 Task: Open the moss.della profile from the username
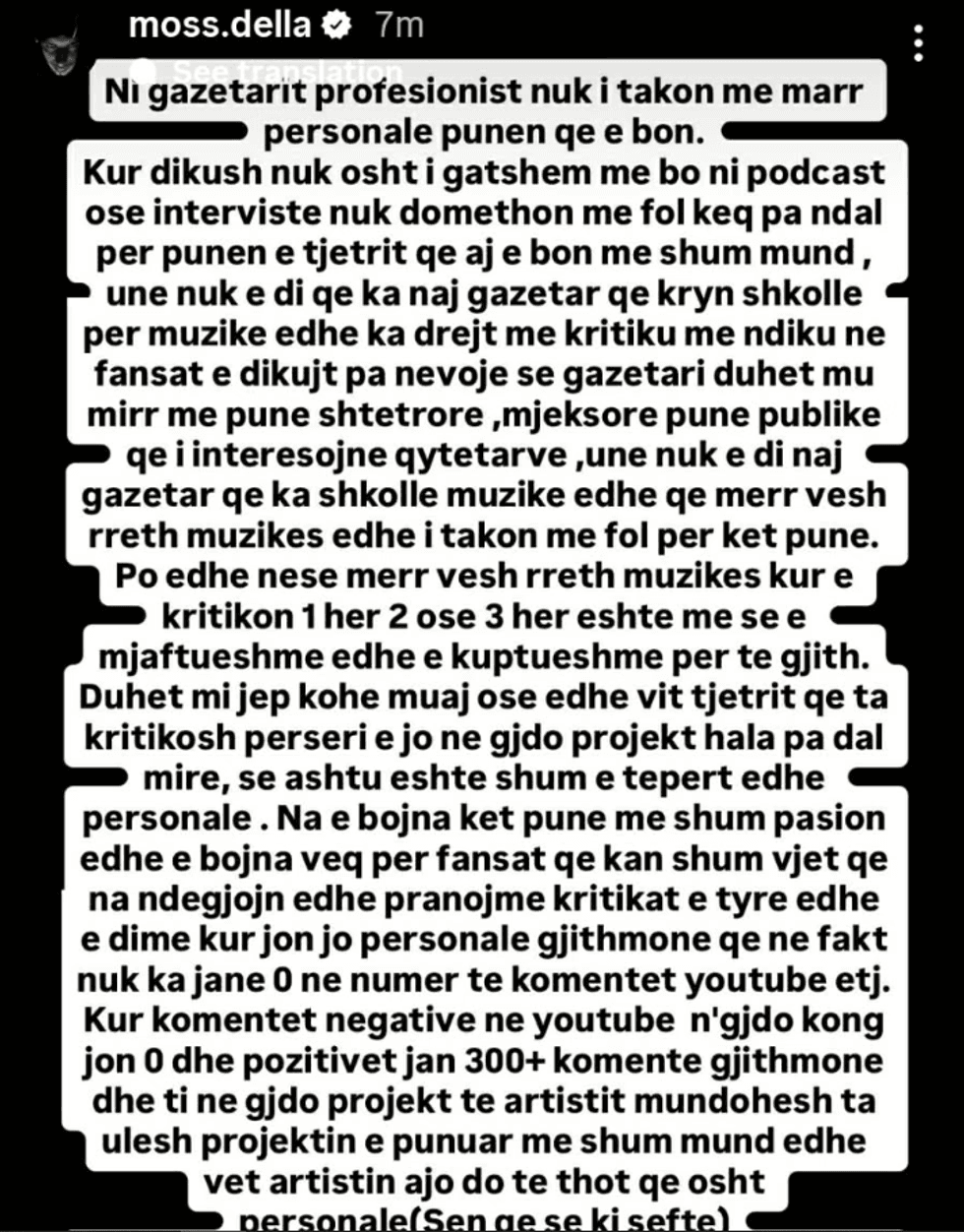coord(219,25)
